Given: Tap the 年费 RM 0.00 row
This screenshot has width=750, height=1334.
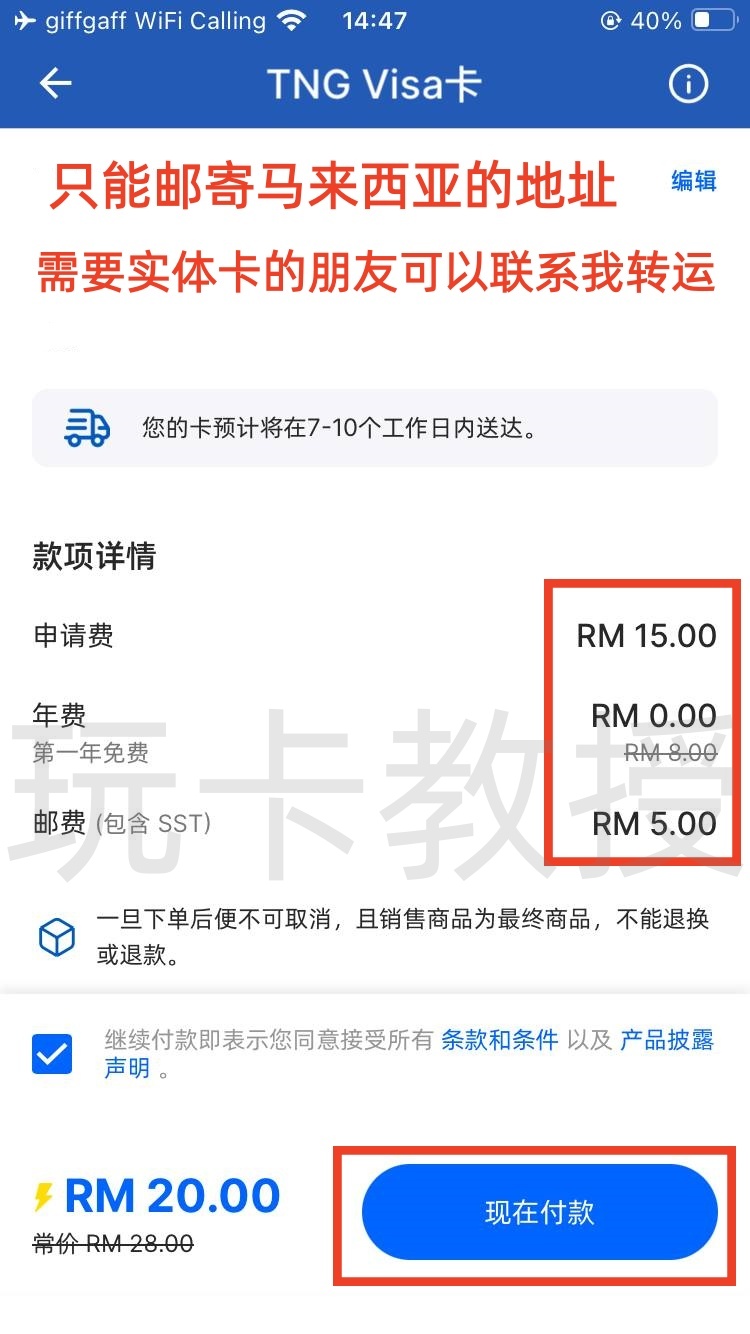Looking at the screenshot, I should point(375,716).
